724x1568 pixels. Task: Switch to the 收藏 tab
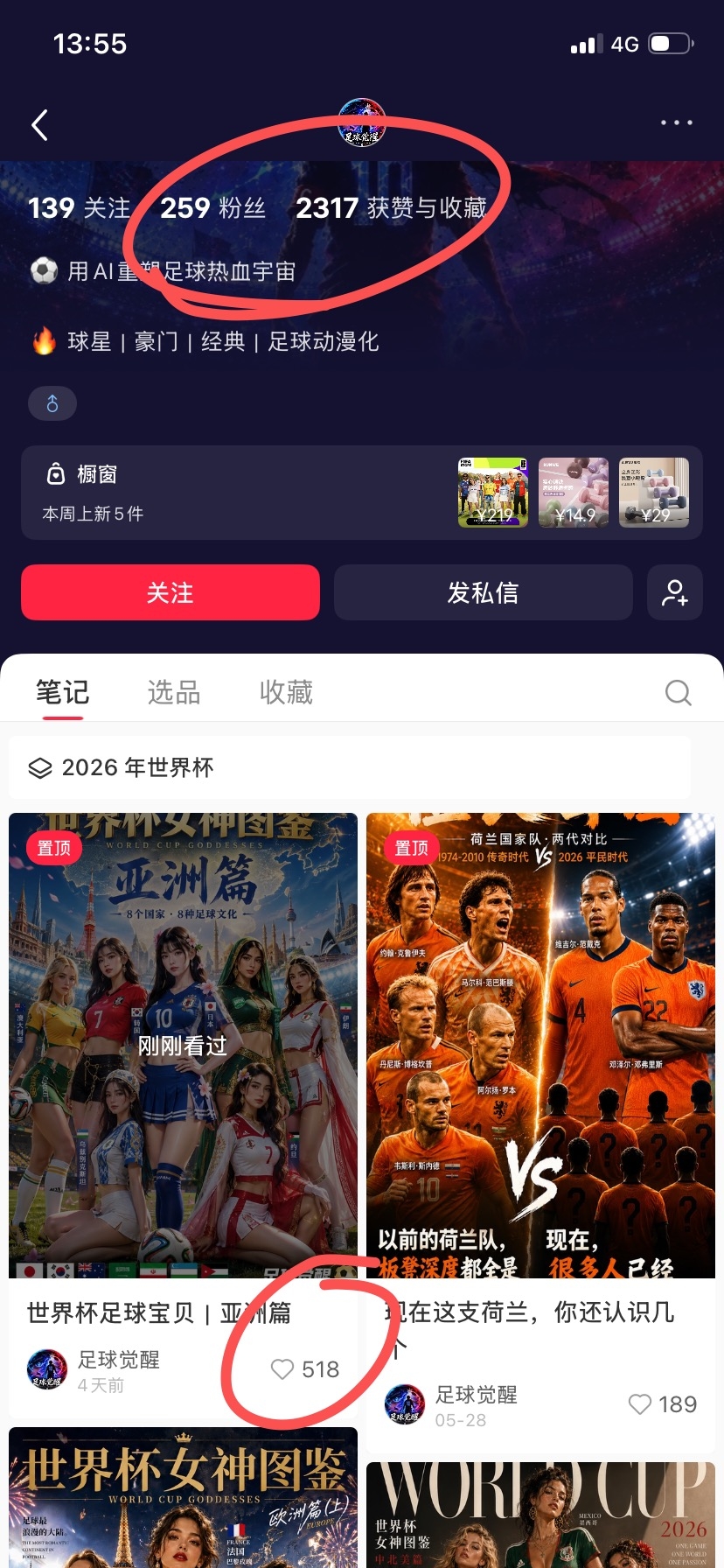pos(286,692)
